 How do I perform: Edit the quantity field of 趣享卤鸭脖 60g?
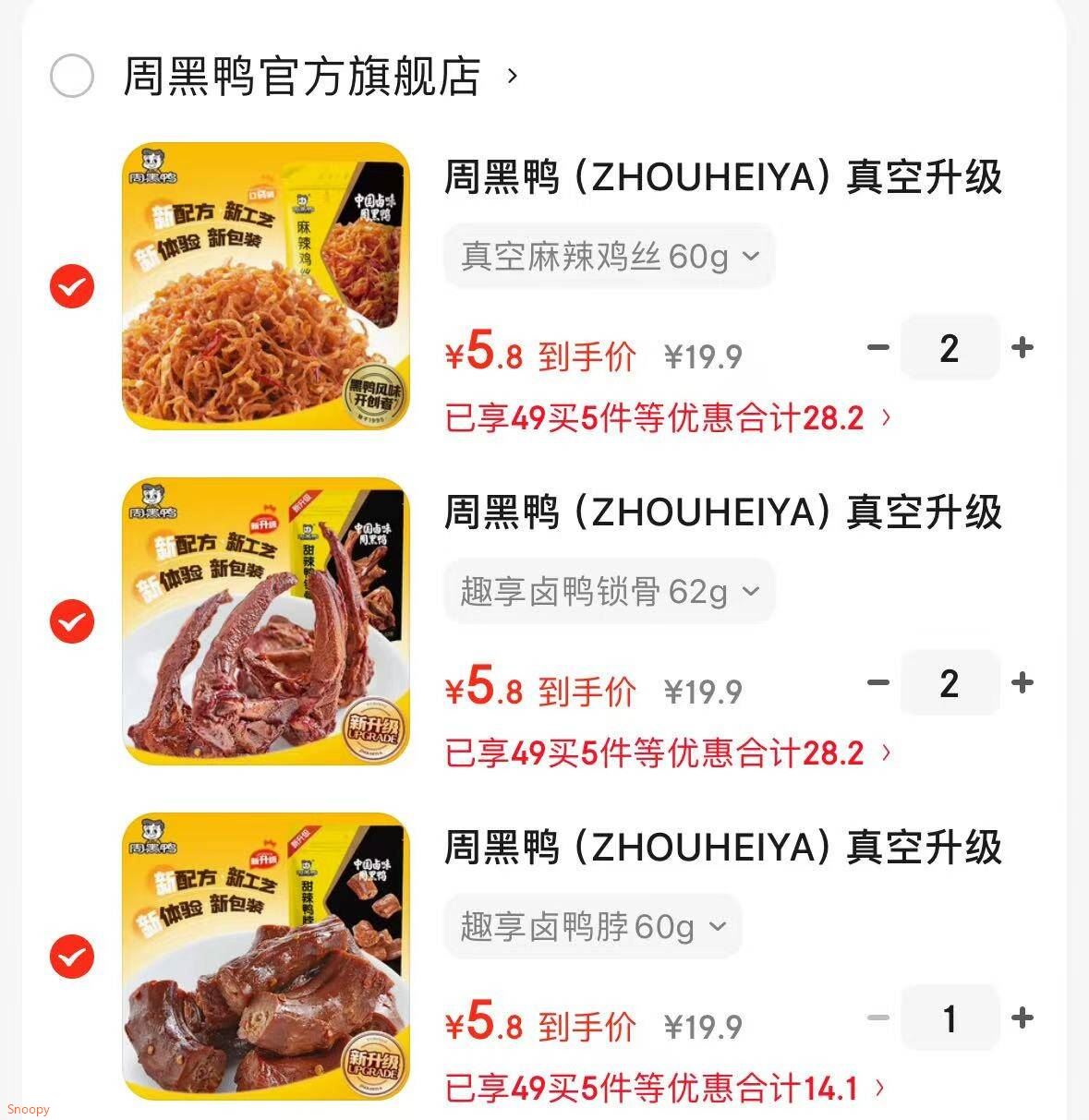point(950,1018)
